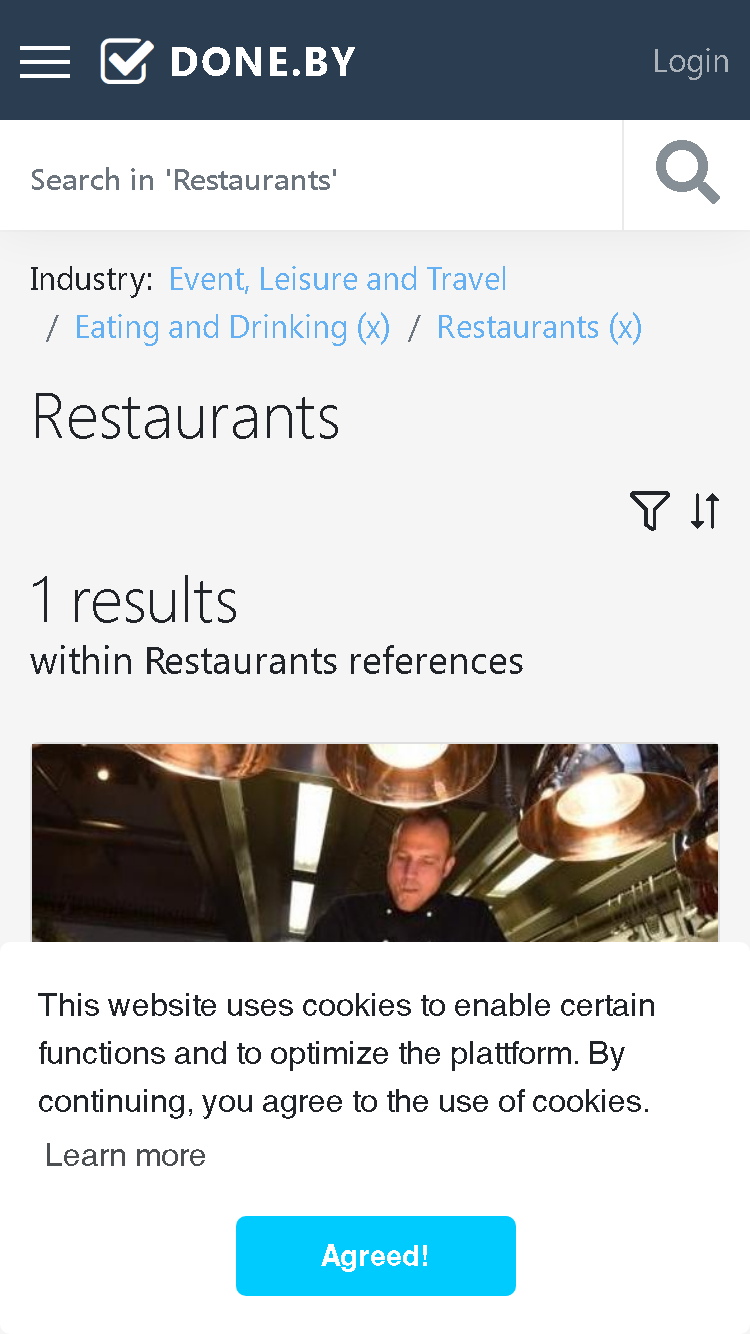Open the hamburger drawer menu

[45, 61]
